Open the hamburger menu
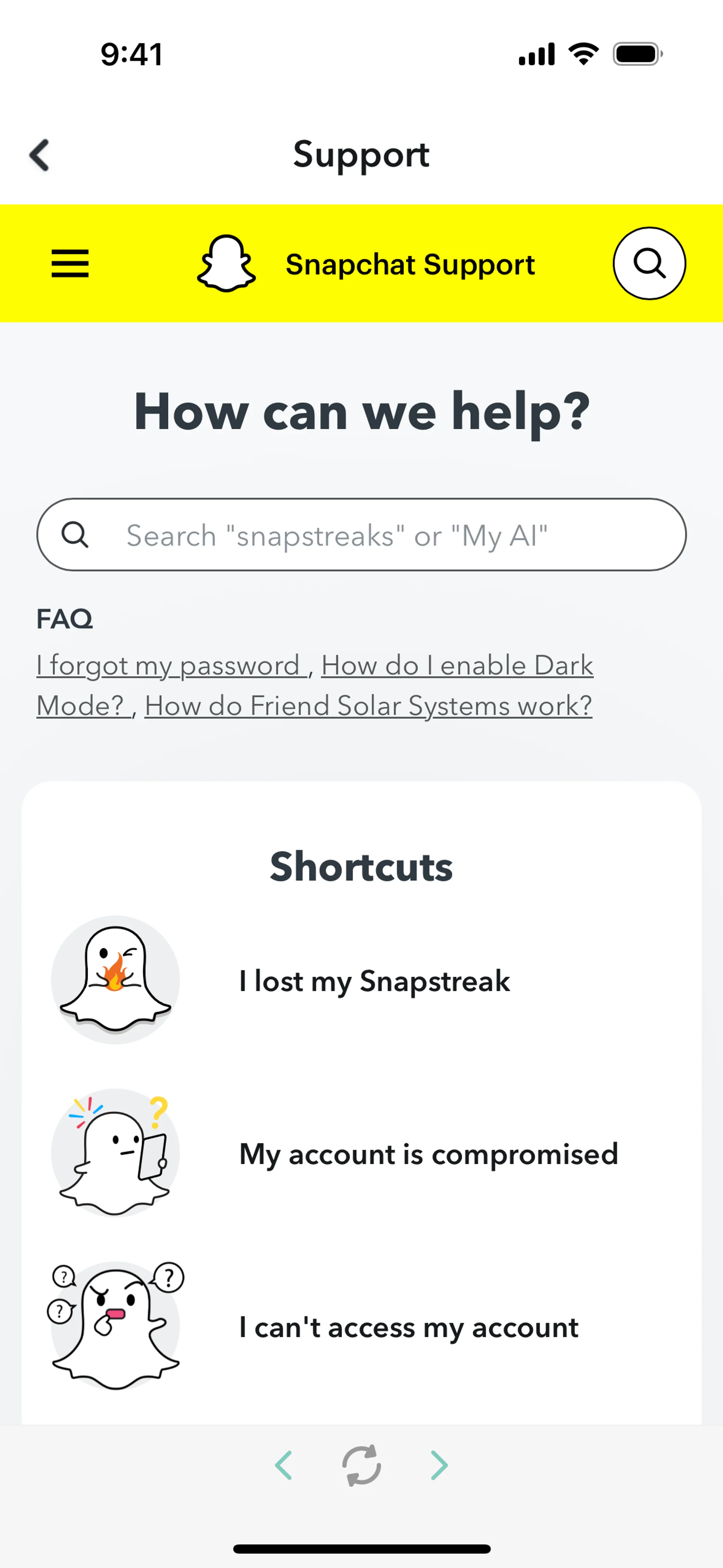Viewport: 723px width, 1568px height. click(70, 264)
